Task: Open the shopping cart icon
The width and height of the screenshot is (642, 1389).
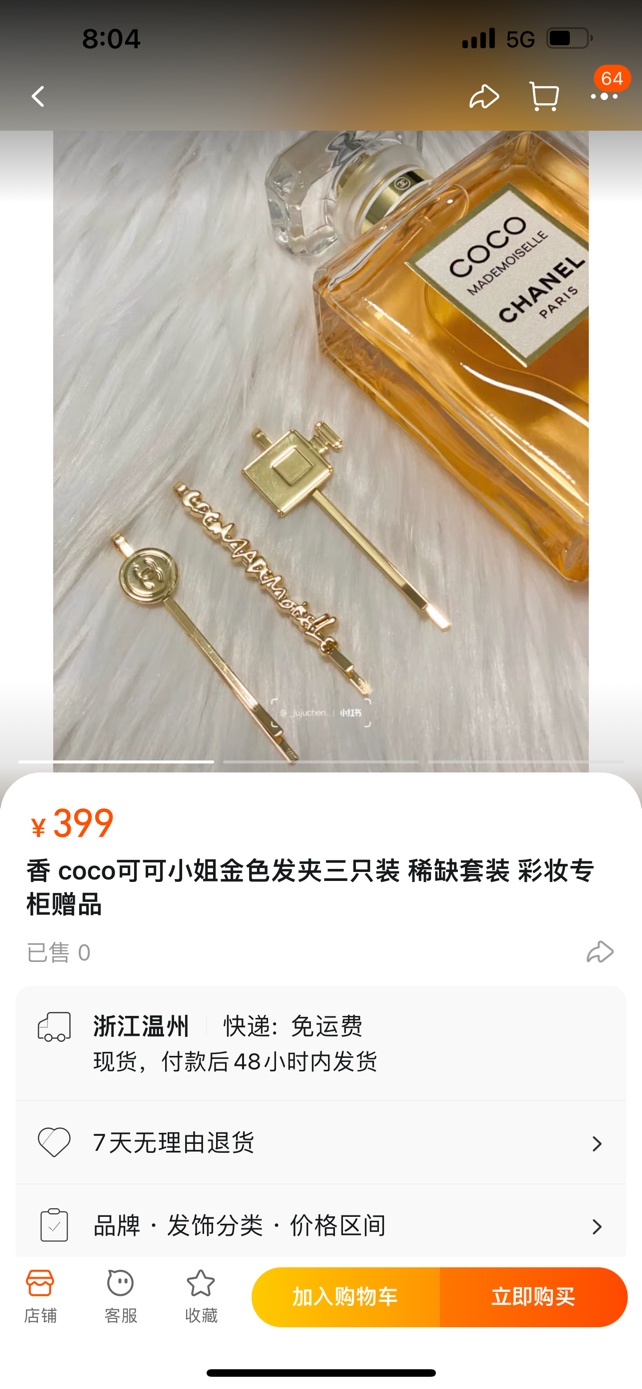Action: pyautogui.click(x=543, y=97)
